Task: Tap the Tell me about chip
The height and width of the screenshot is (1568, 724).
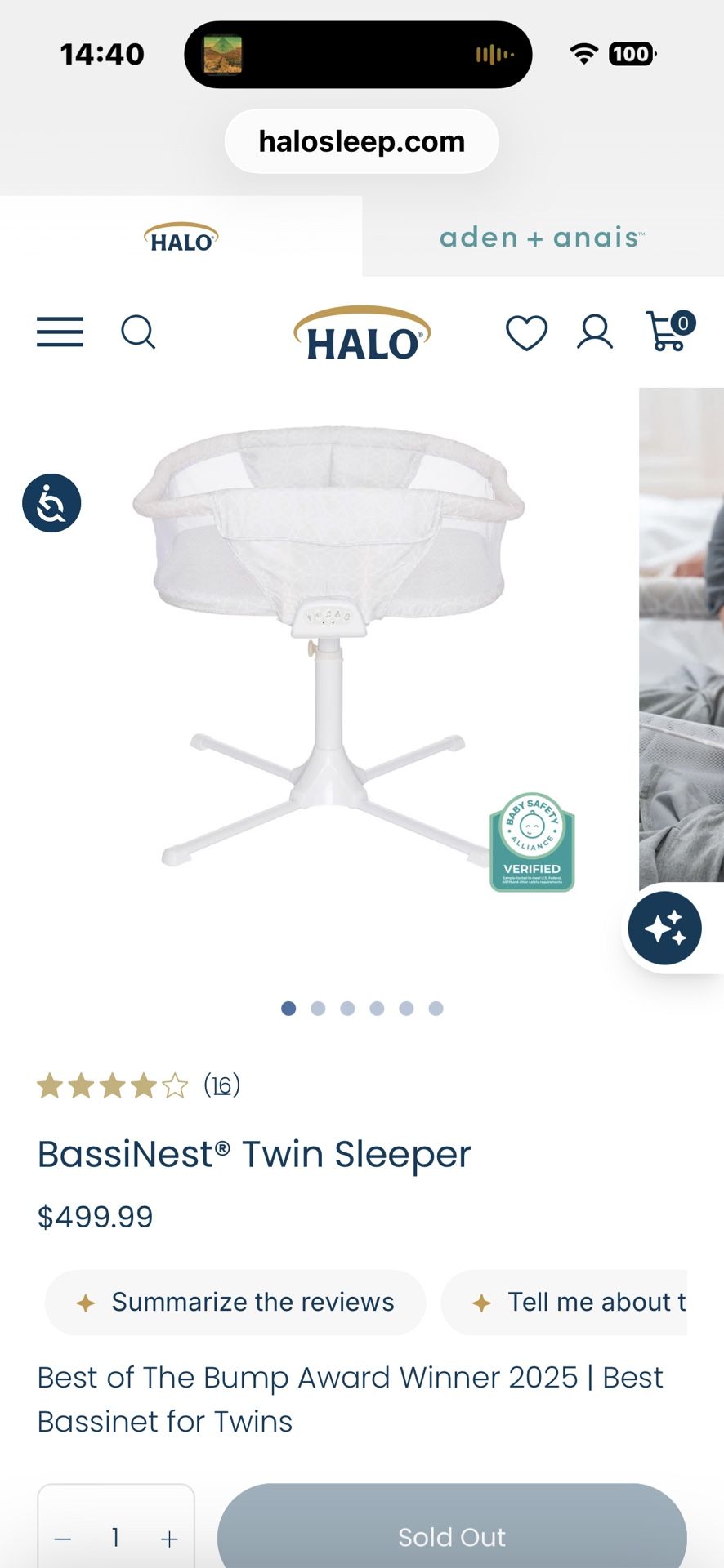Action: (572, 1303)
